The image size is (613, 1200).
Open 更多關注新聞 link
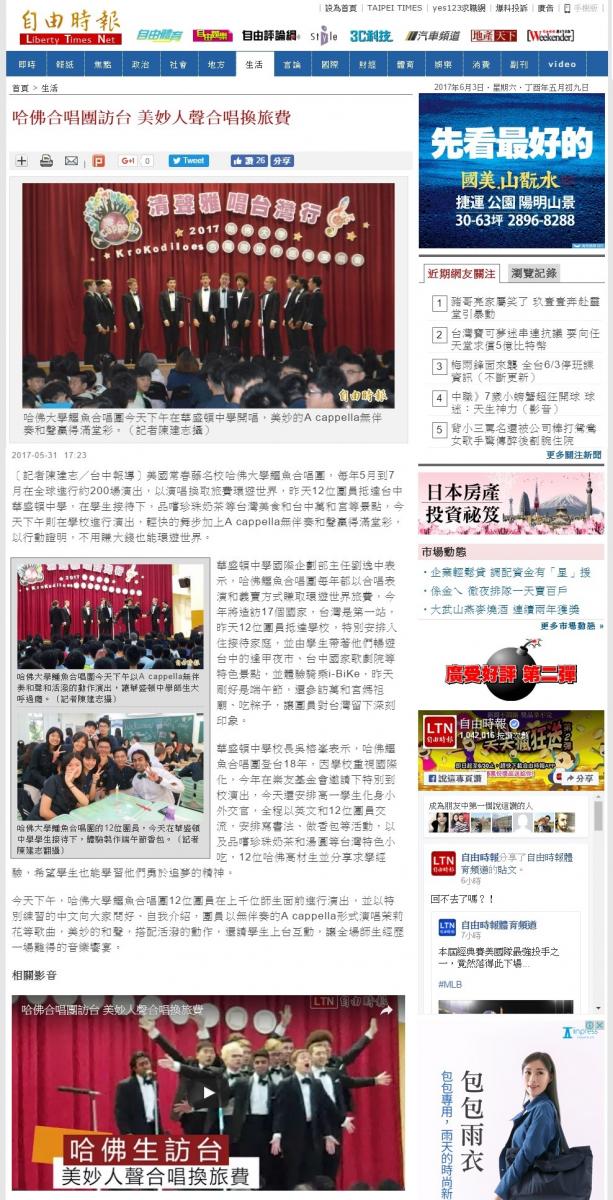coord(574,454)
